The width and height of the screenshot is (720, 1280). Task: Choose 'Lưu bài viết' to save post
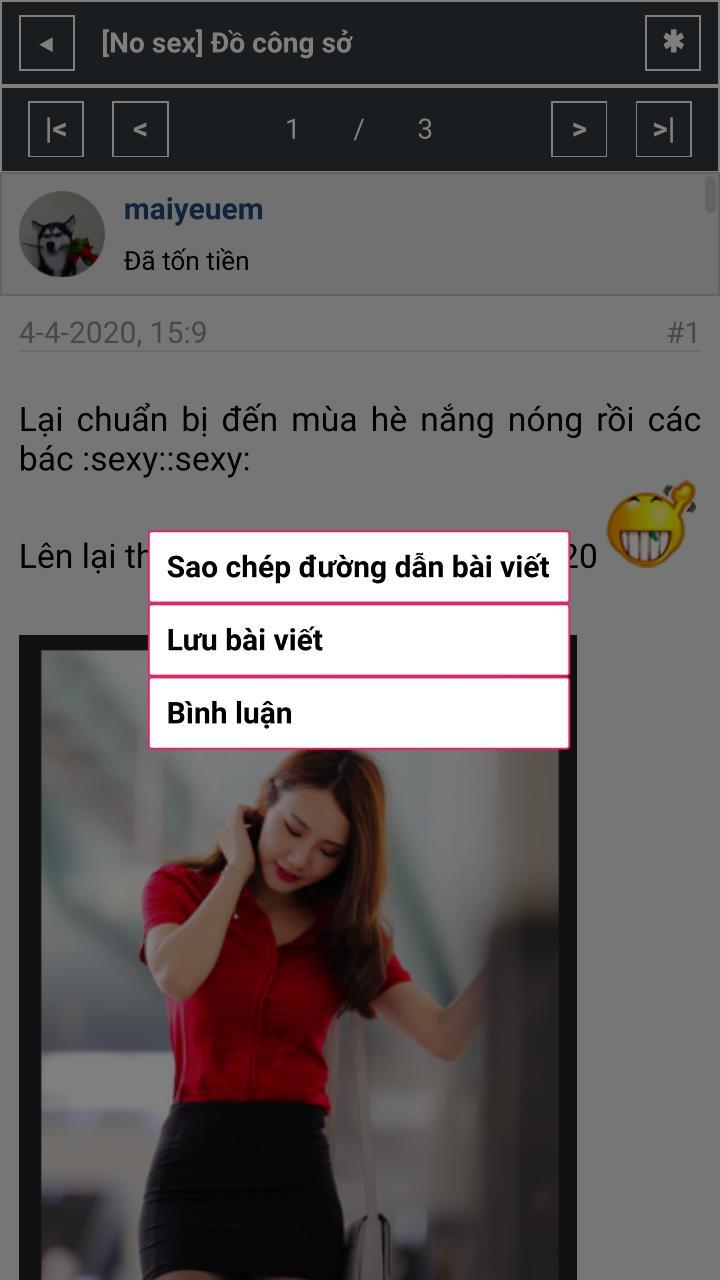pos(358,640)
